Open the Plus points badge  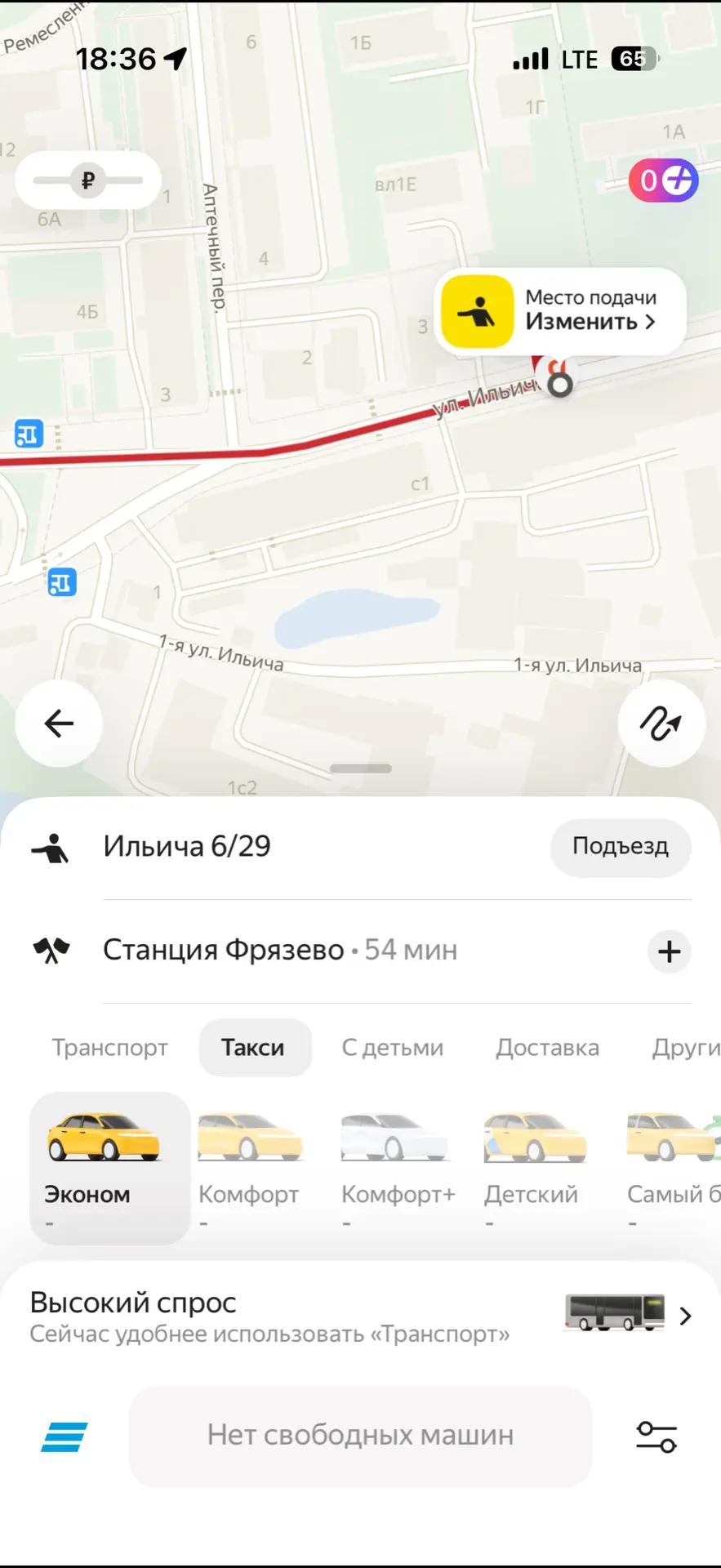click(x=663, y=180)
